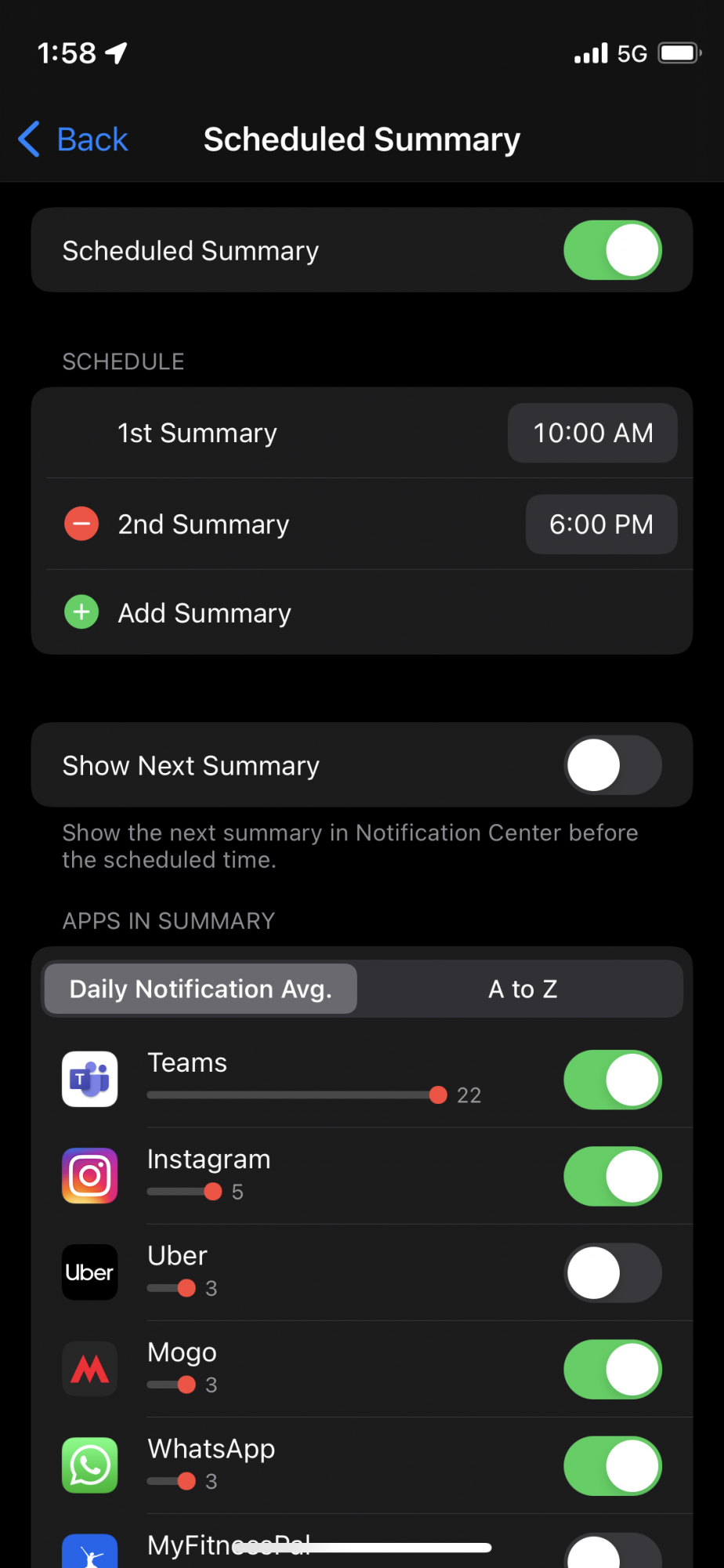Turn off the Scheduled Summary switch
This screenshot has height=1568, width=724.
tap(612, 251)
